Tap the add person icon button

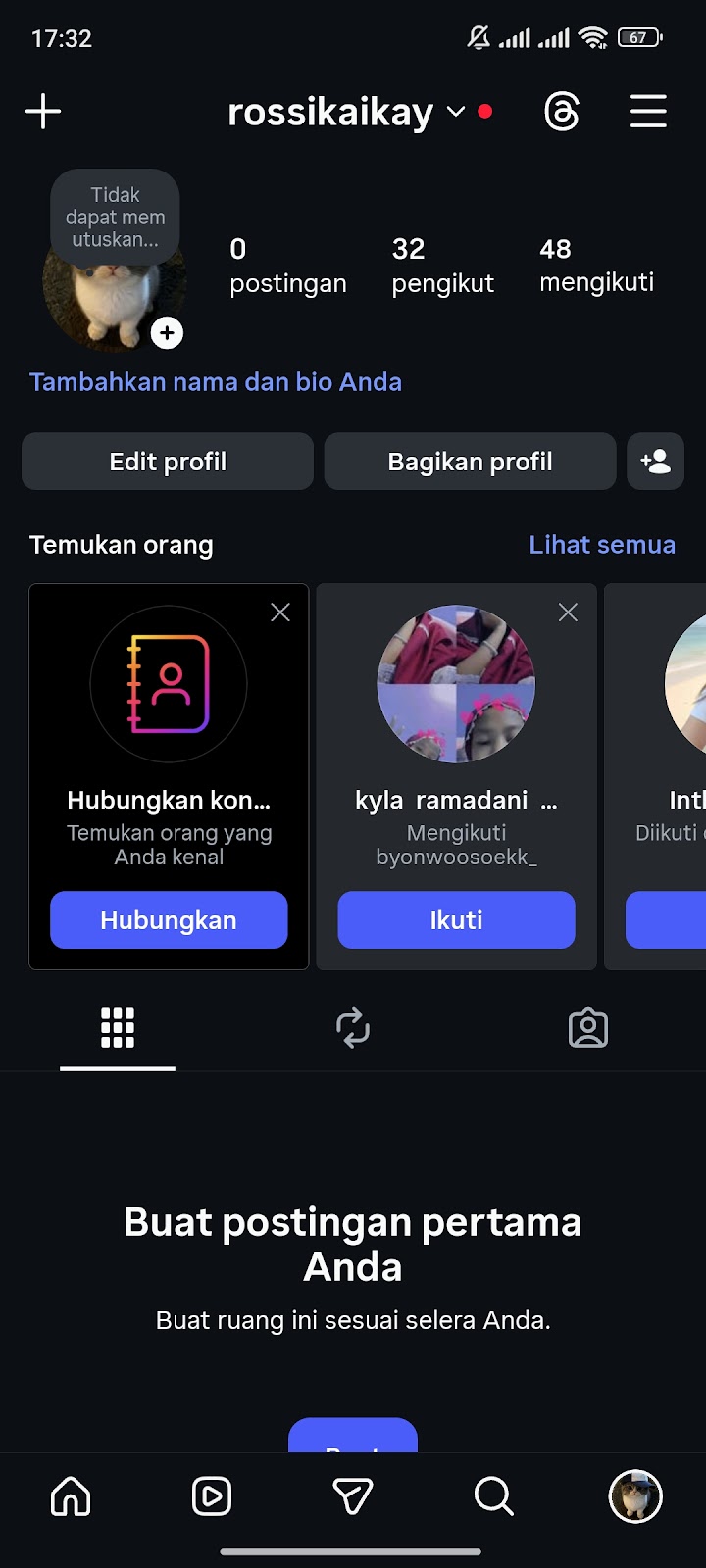(x=655, y=462)
